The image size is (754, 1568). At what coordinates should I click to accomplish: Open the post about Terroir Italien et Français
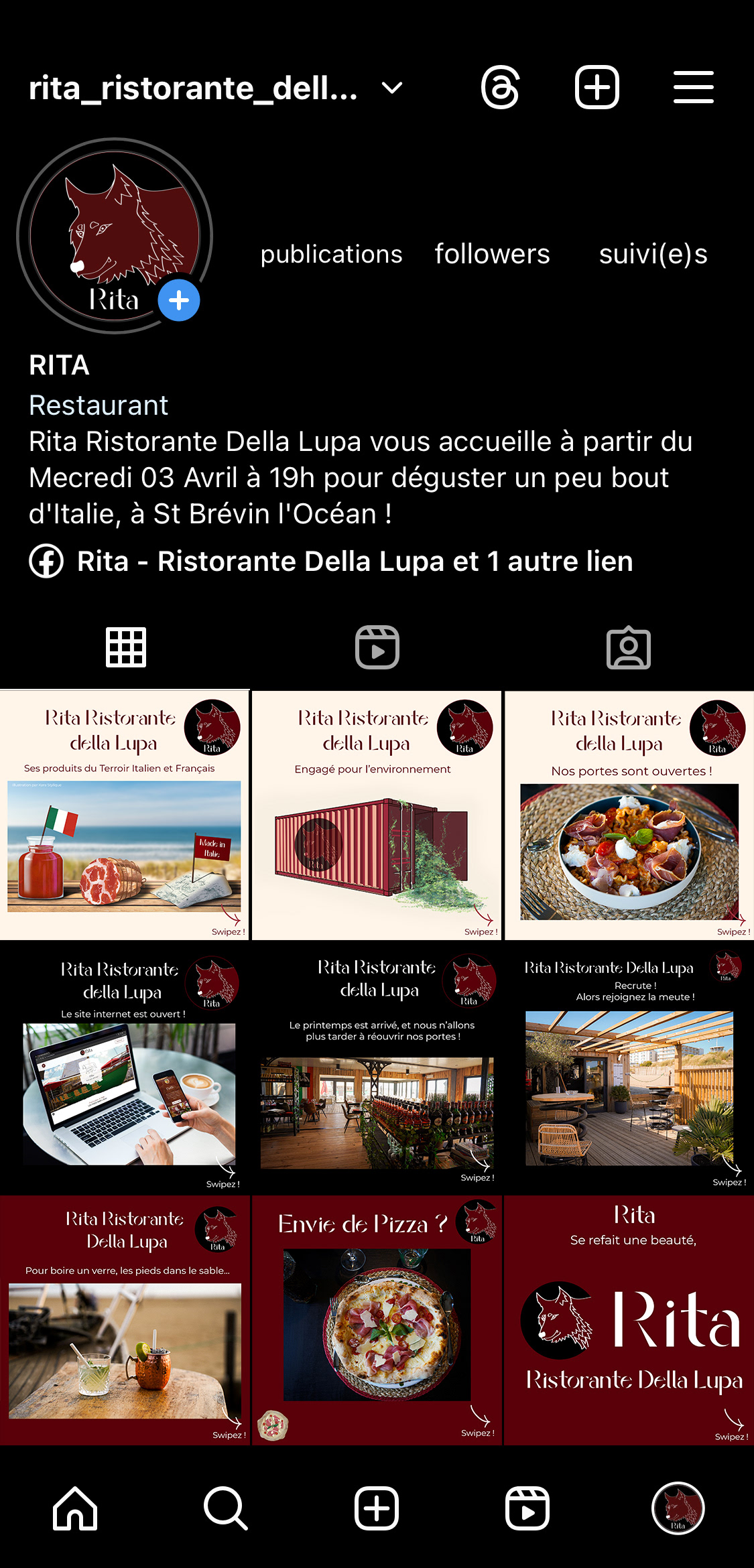[125, 815]
